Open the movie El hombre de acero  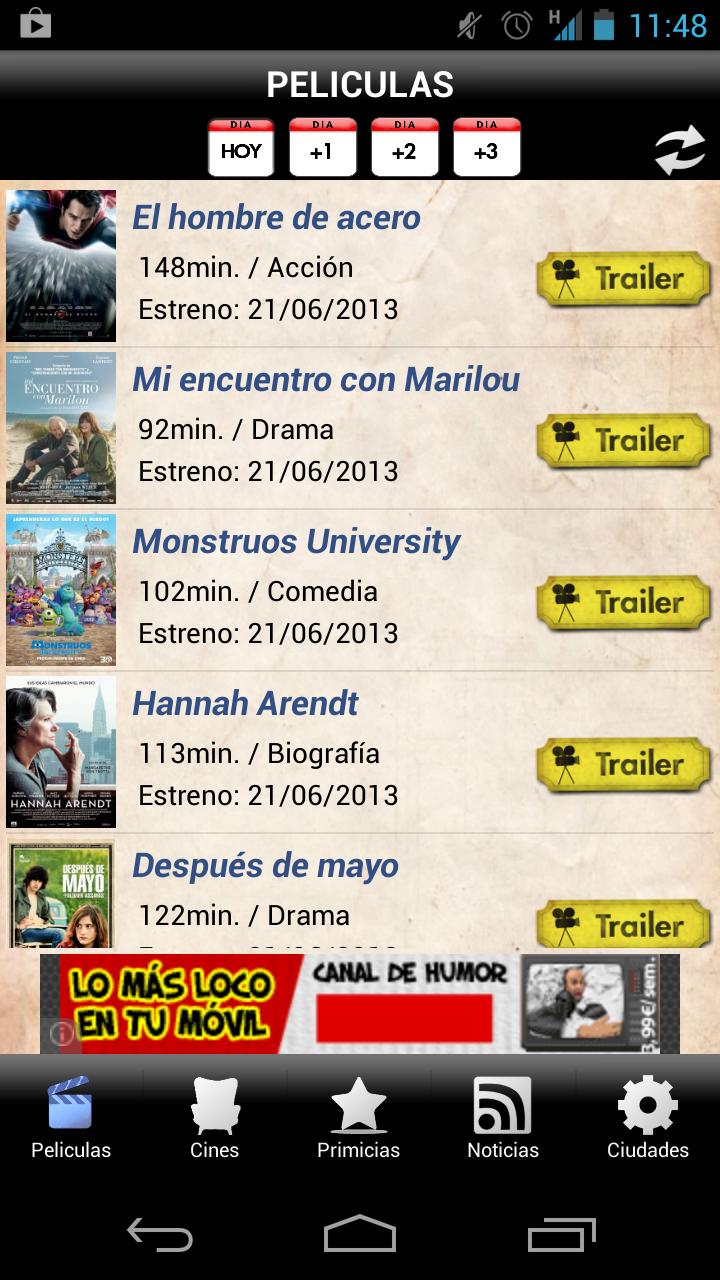point(277,216)
